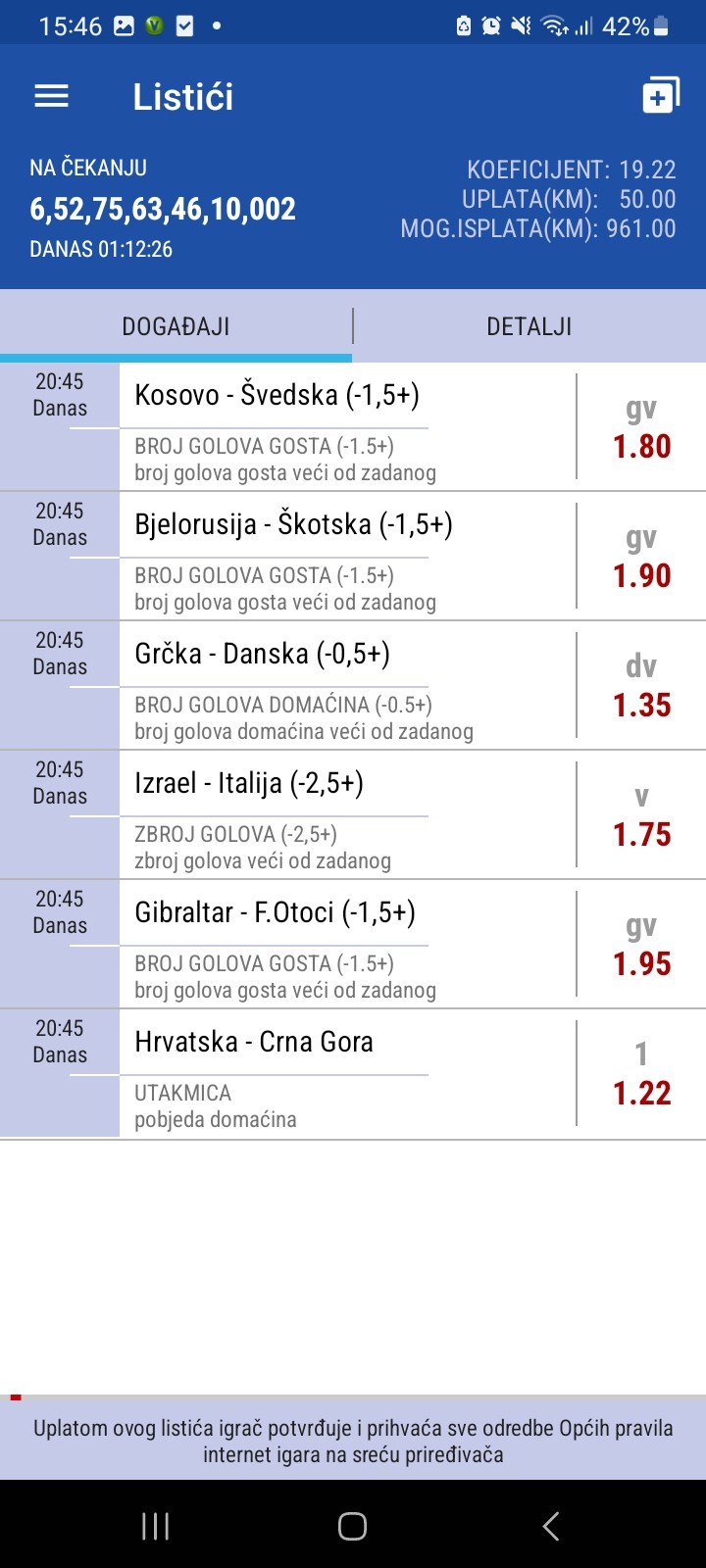Open the Izrael - Italija event

coord(353,815)
